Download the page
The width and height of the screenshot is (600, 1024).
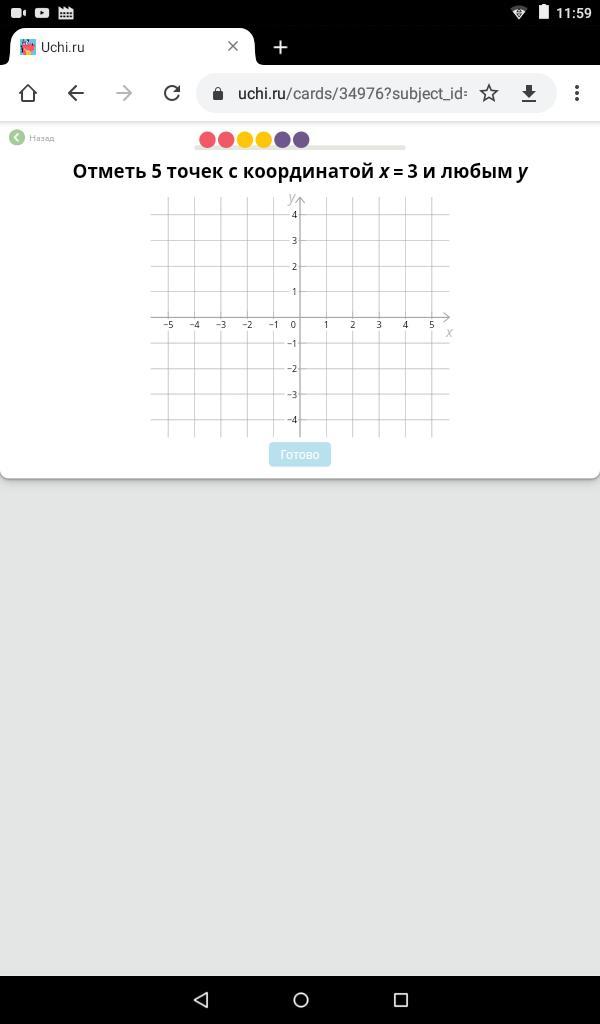click(529, 93)
